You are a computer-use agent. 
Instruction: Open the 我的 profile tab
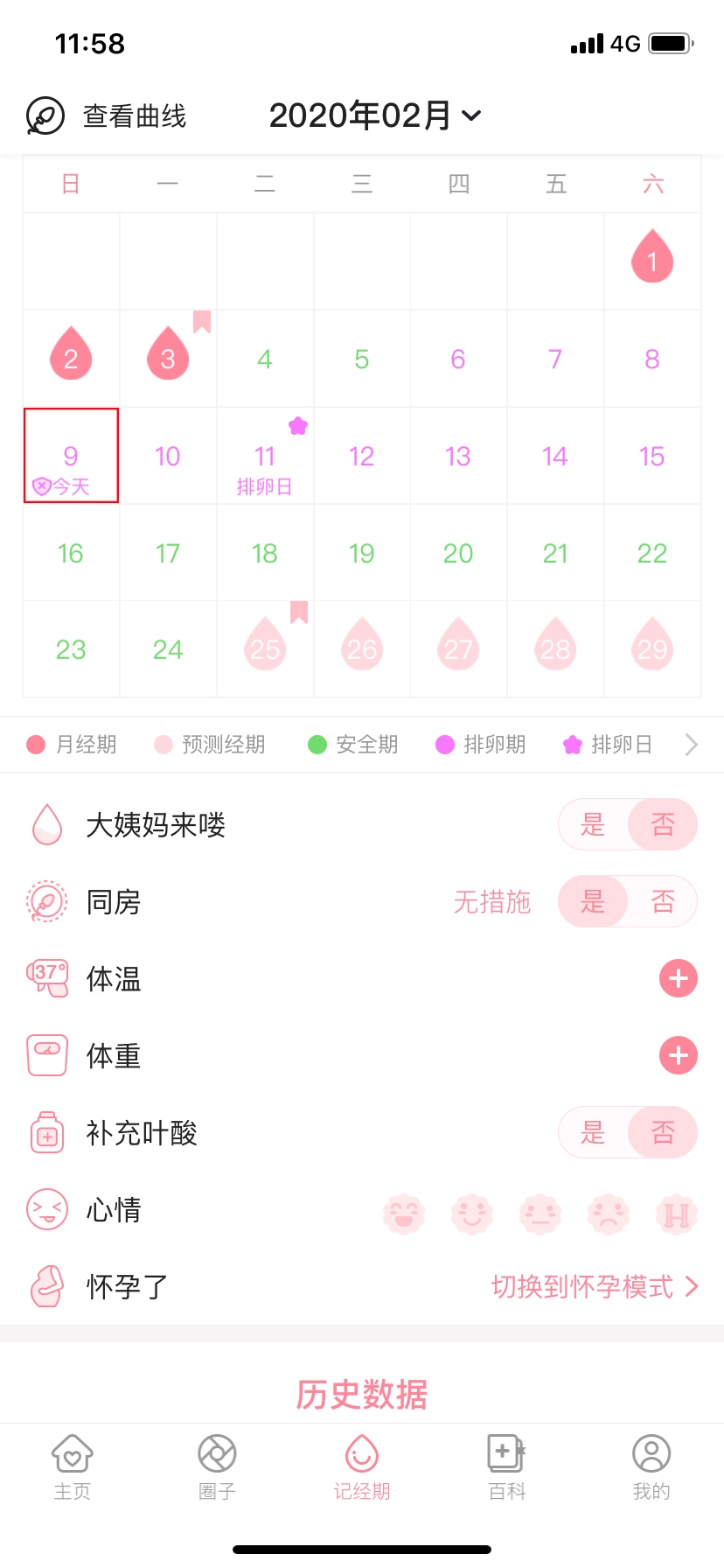pos(651,1467)
